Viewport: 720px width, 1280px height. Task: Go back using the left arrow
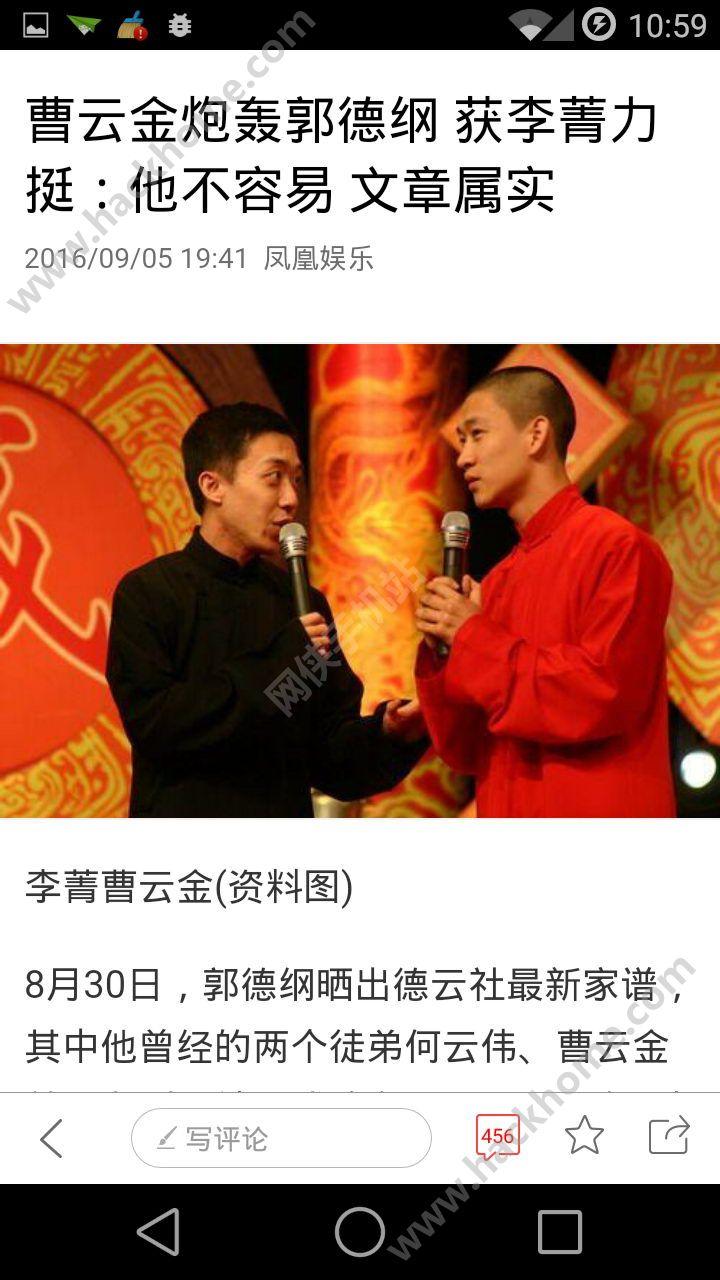[52, 1138]
